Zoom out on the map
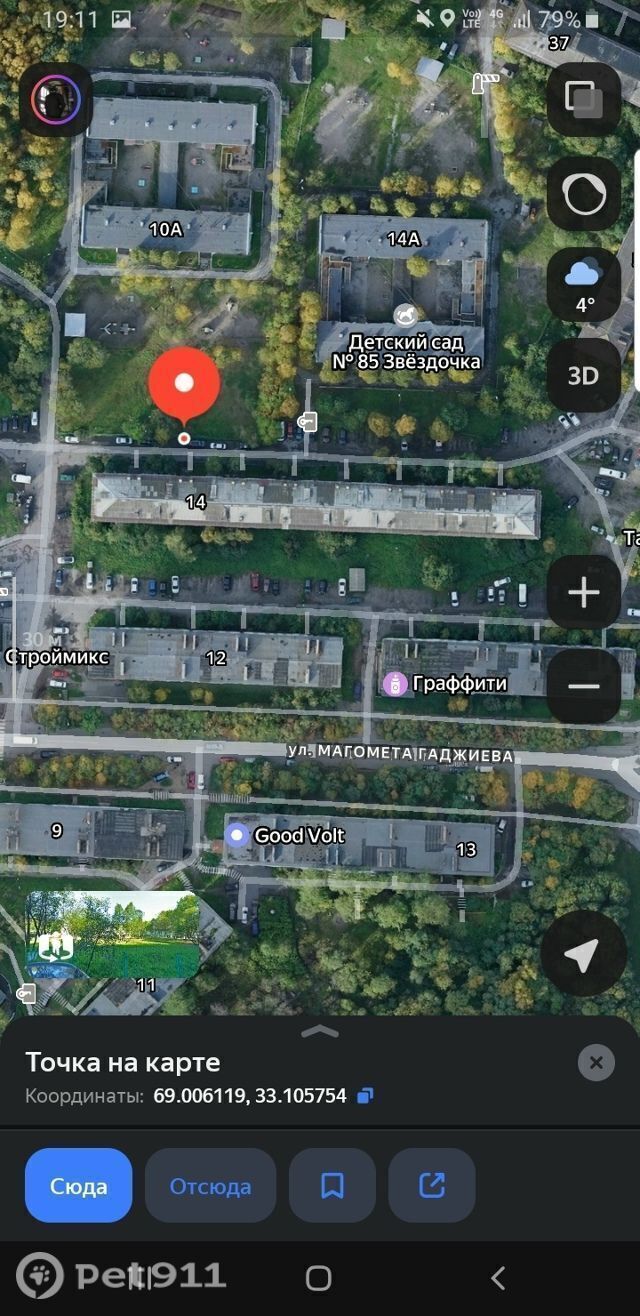Viewport: 640px width, 1316px height. pos(584,686)
